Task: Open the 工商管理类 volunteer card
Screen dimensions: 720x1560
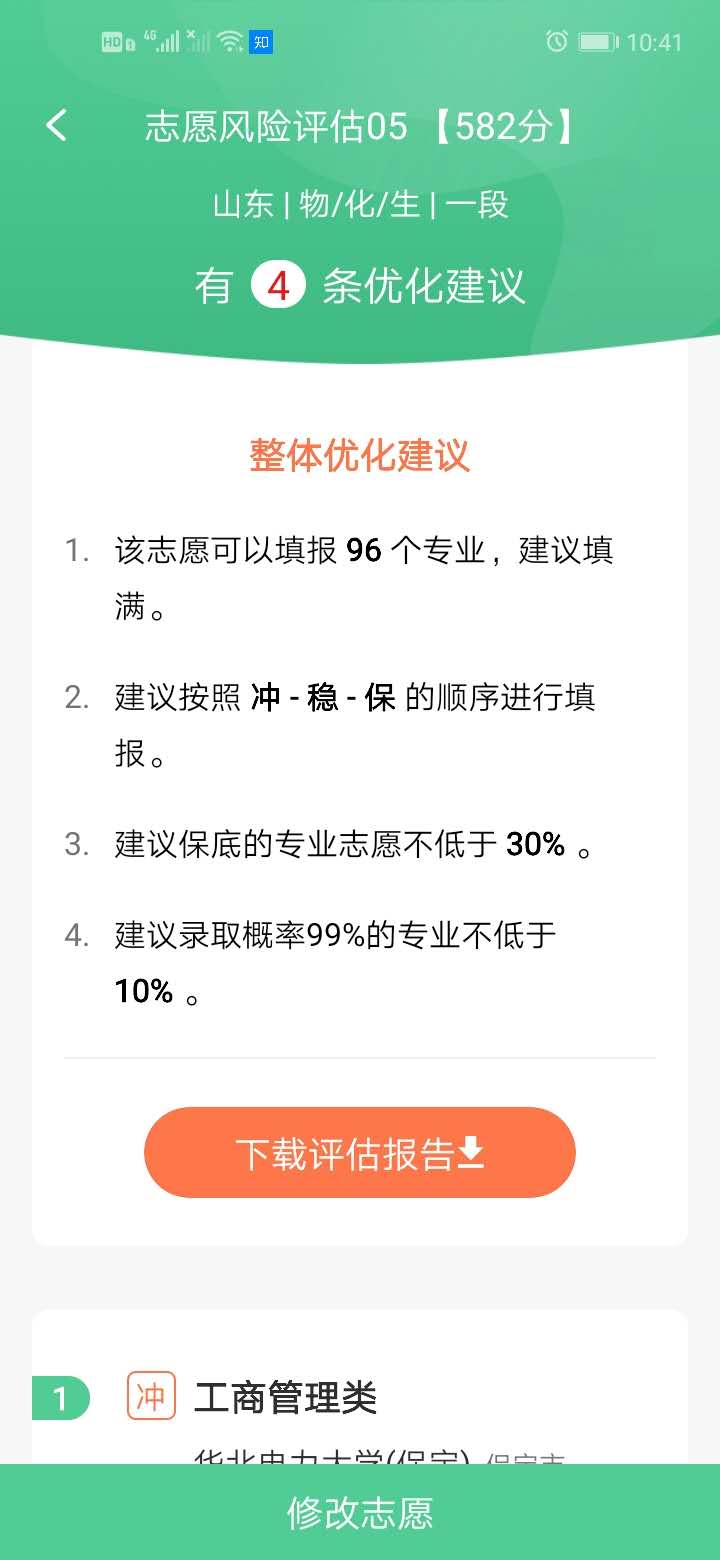Action: click(x=286, y=1398)
